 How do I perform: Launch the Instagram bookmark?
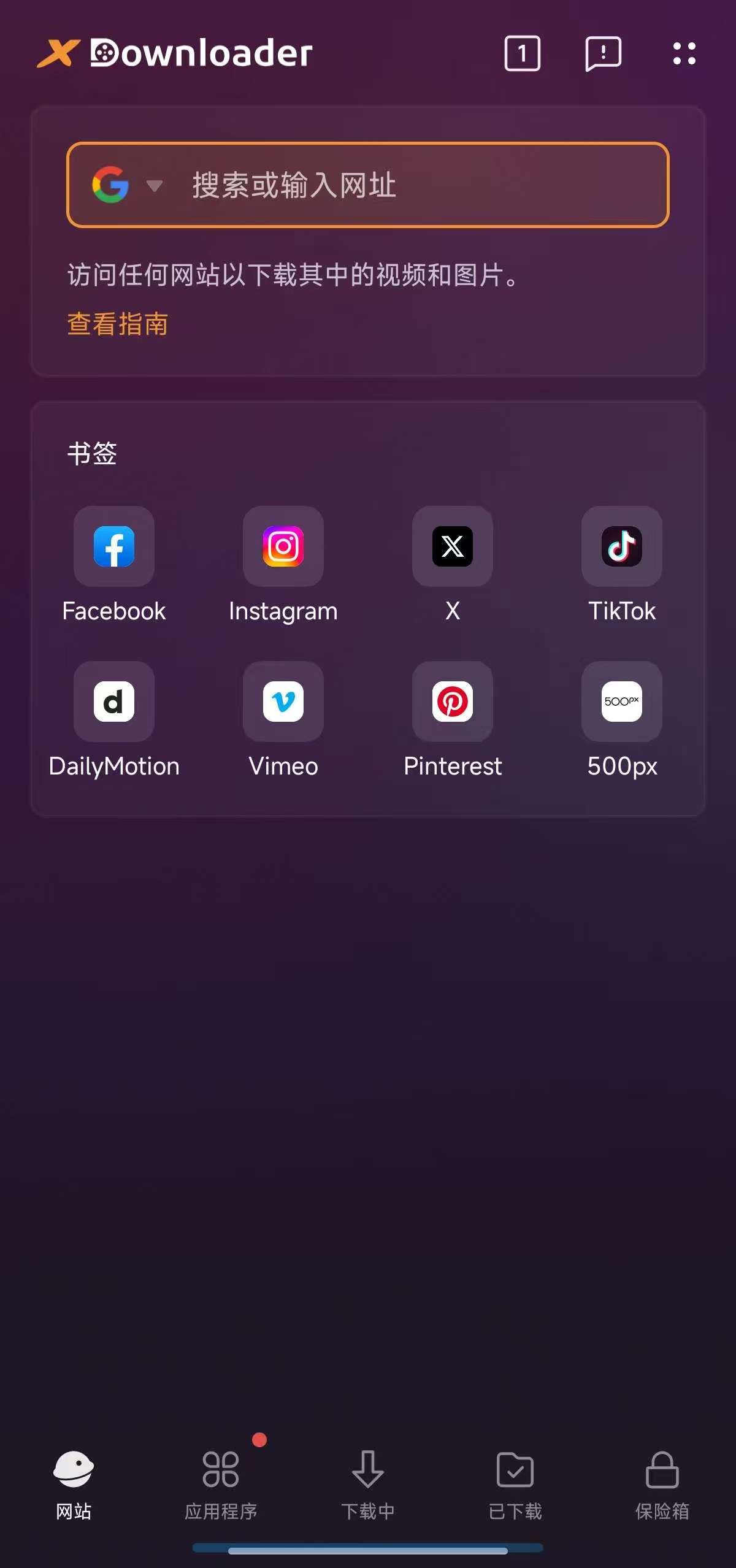point(283,546)
